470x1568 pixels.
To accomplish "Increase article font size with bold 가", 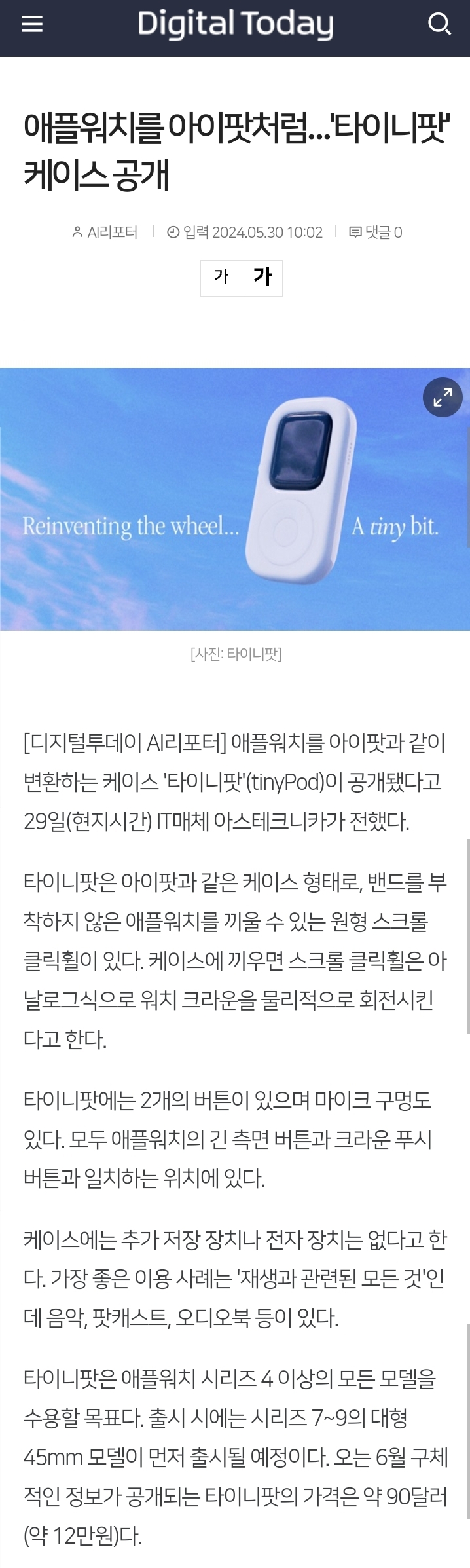I will click(262, 278).
